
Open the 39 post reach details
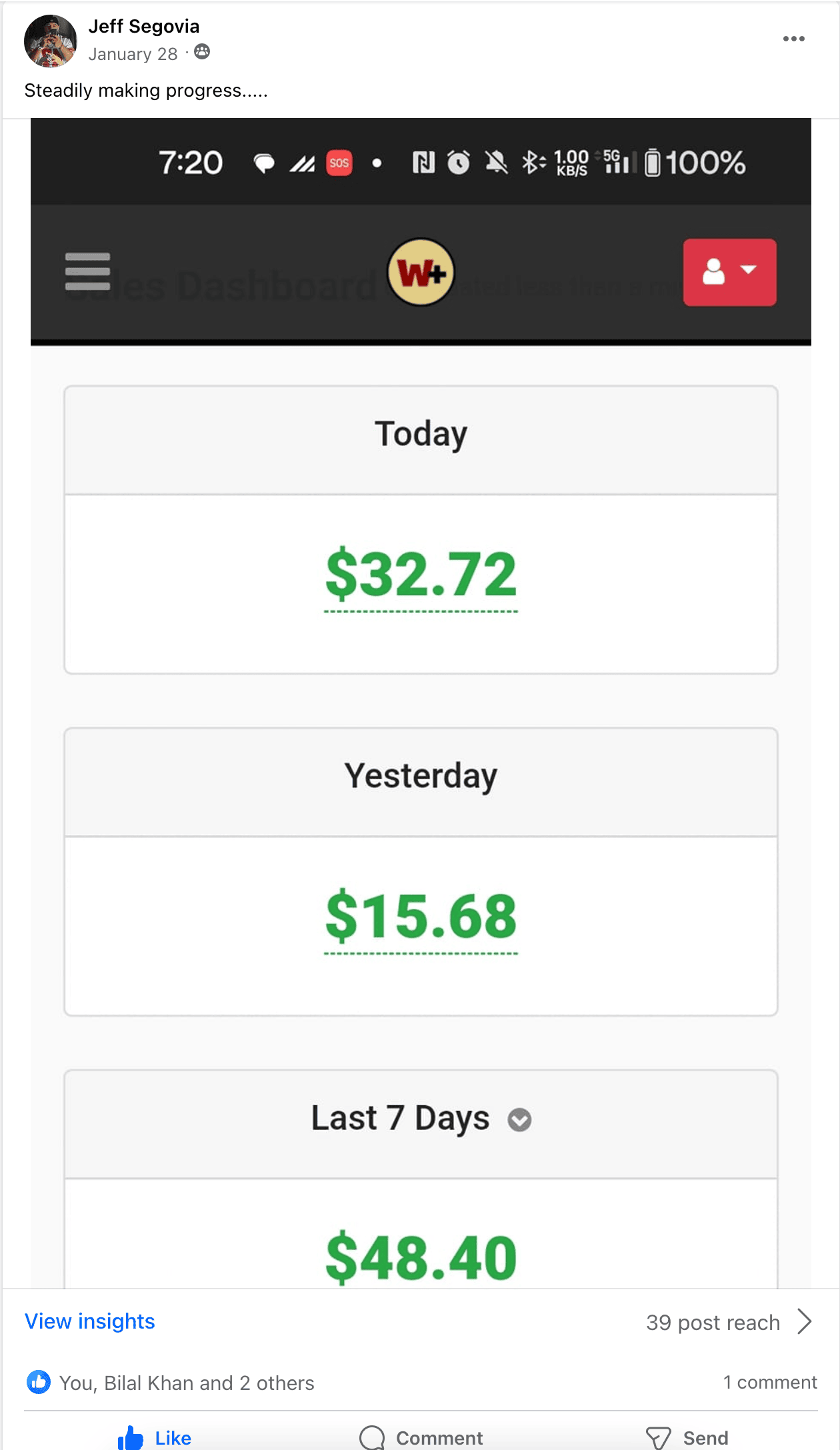tap(728, 1322)
